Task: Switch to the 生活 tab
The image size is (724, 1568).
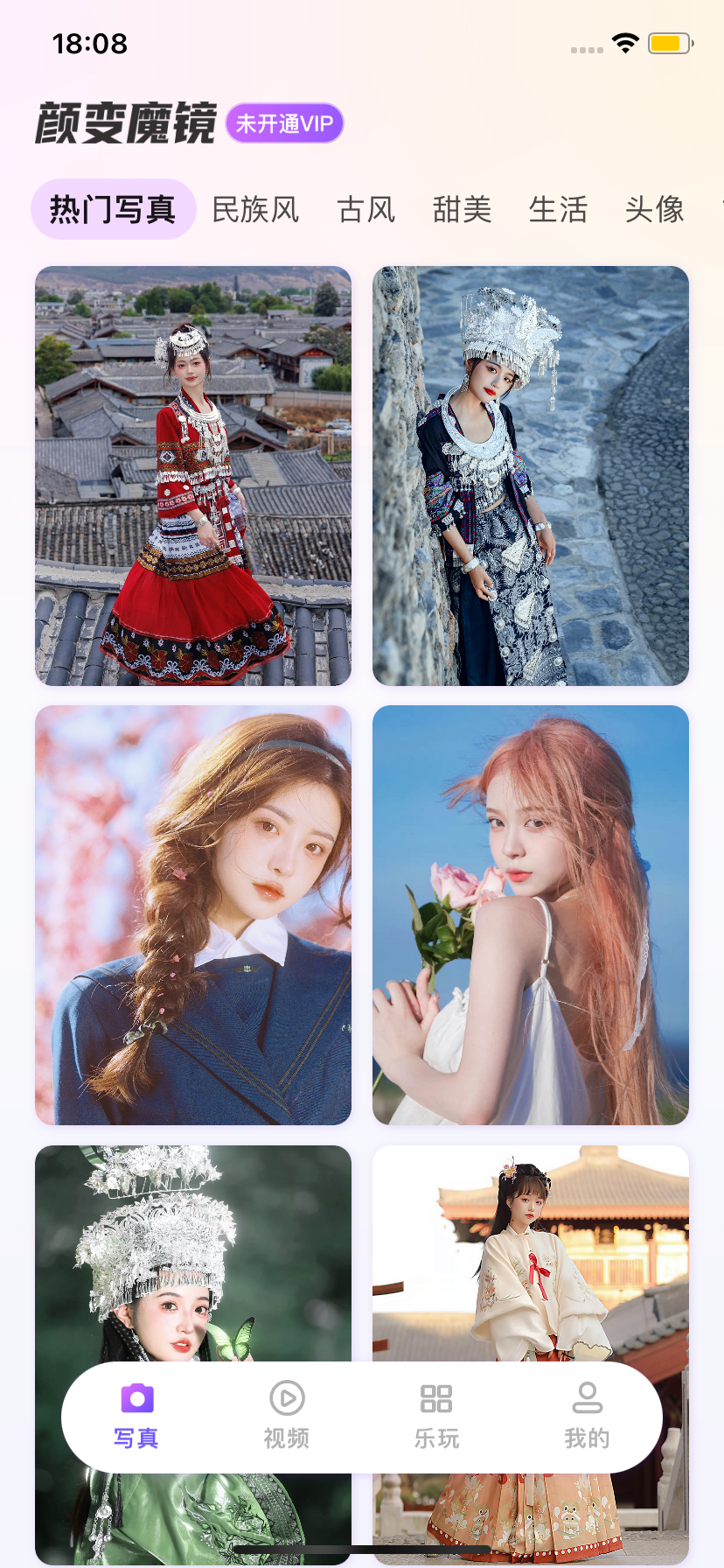Action: pos(558,209)
